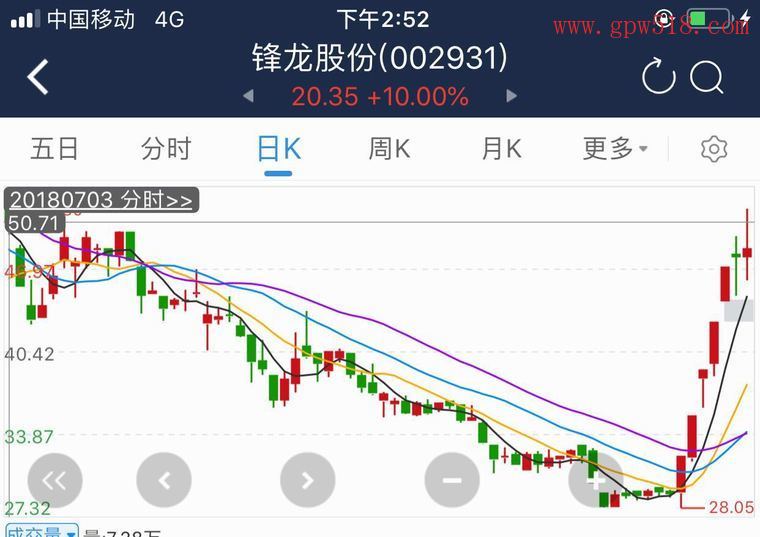Go back to the previous screen
The image size is (760, 537).
tap(38, 77)
